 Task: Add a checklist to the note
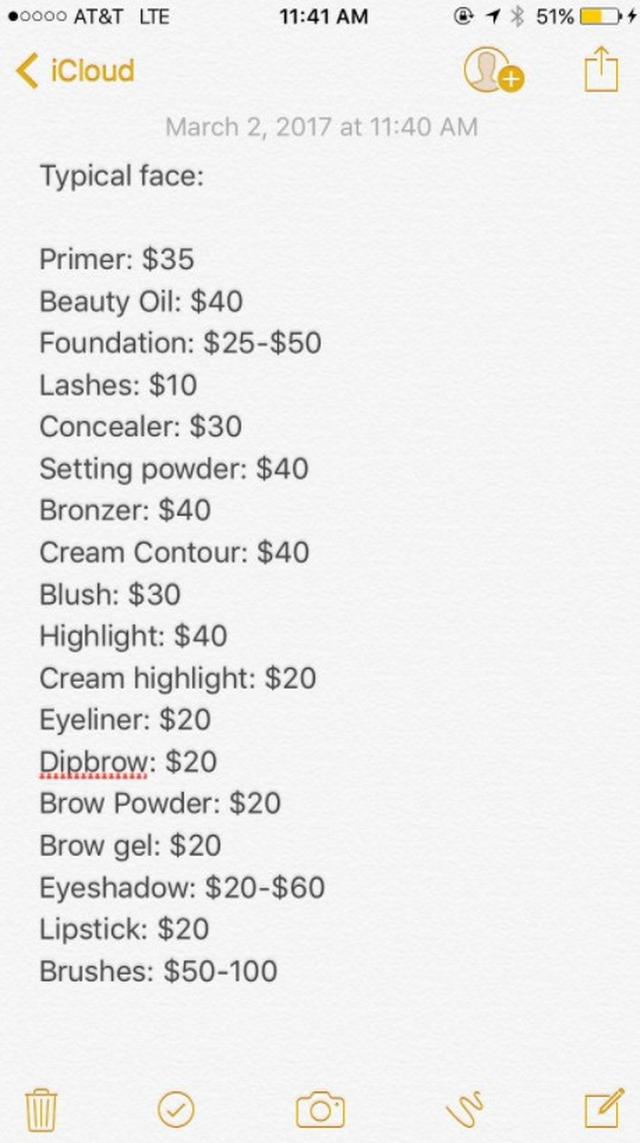176,1108
